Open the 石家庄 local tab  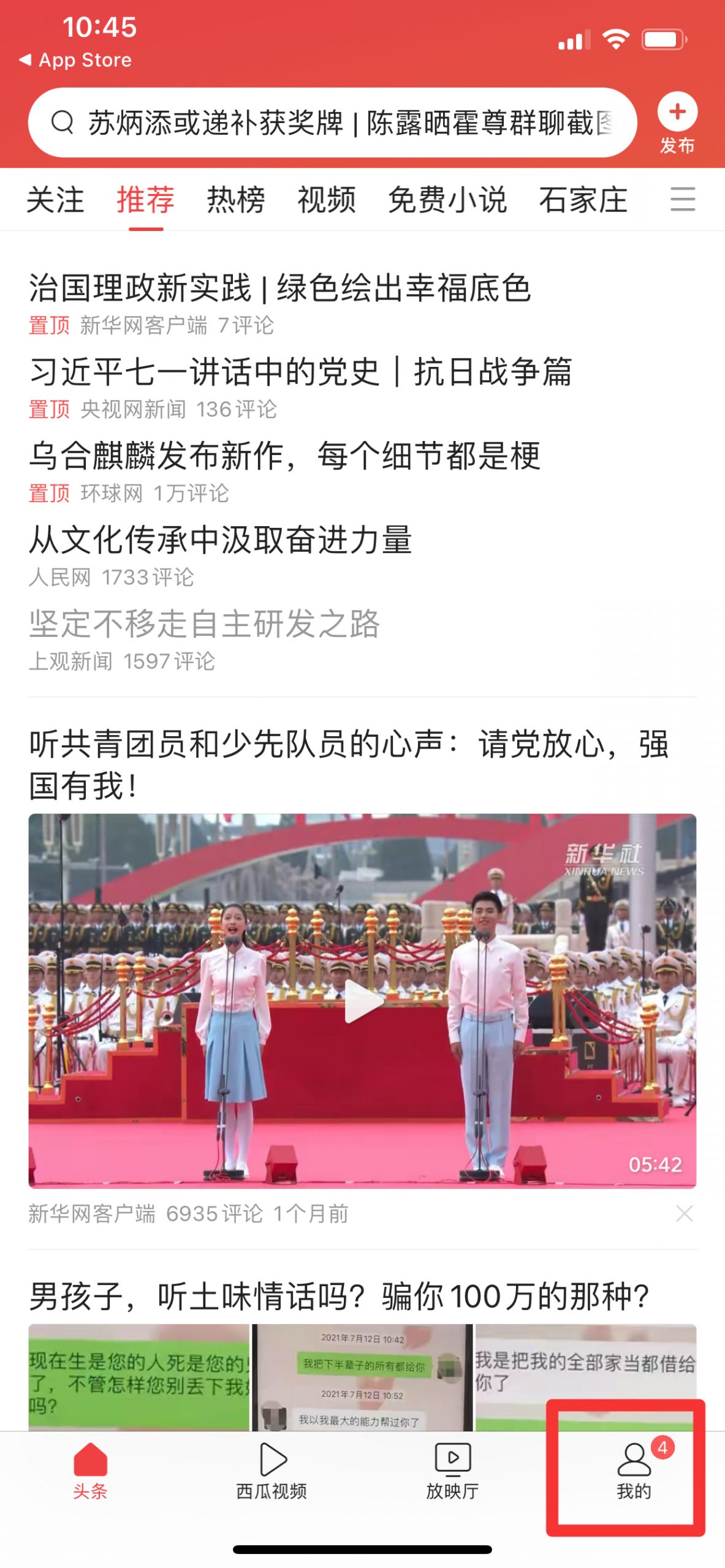[583, 200]
